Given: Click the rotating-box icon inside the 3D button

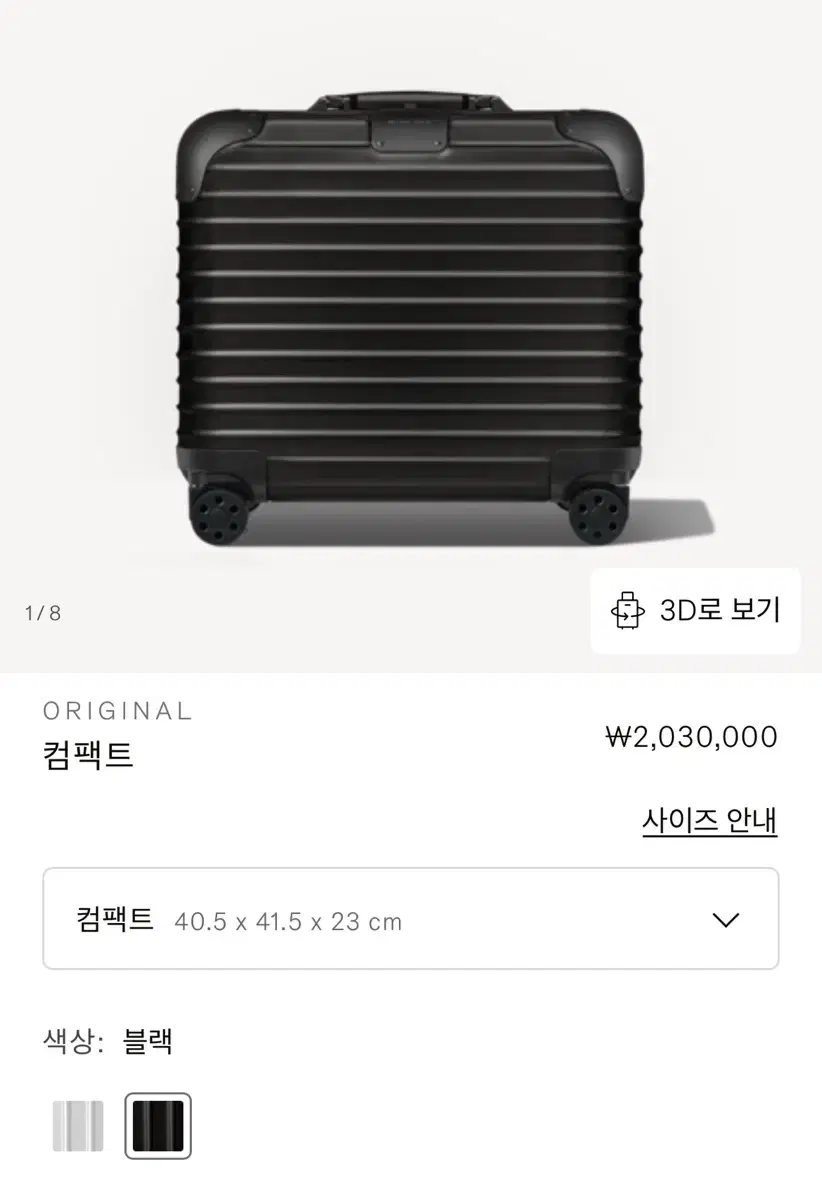Looking at the screenshot, I should (625, 610).
